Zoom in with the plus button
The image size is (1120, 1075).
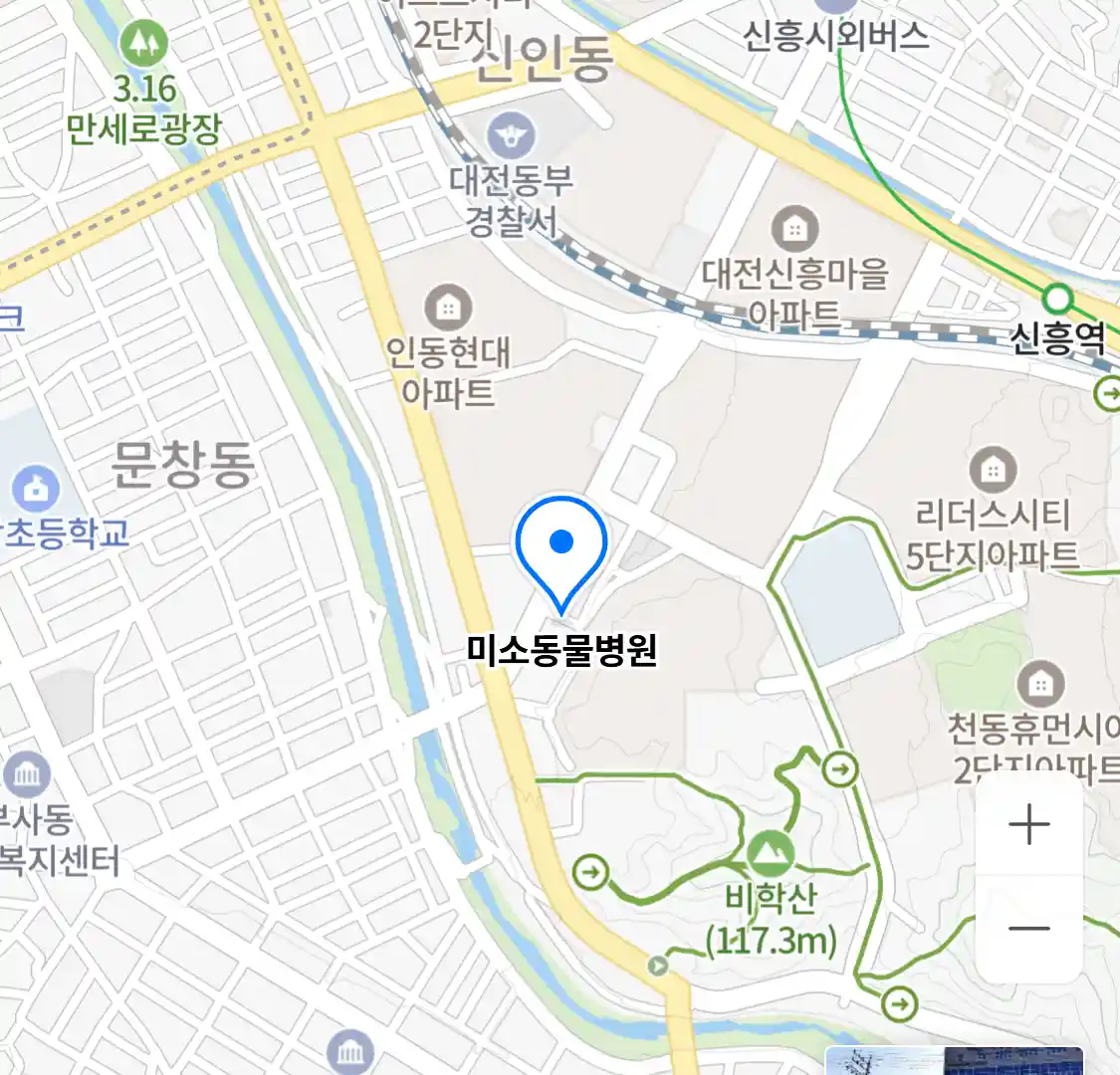pos(1029,825)
